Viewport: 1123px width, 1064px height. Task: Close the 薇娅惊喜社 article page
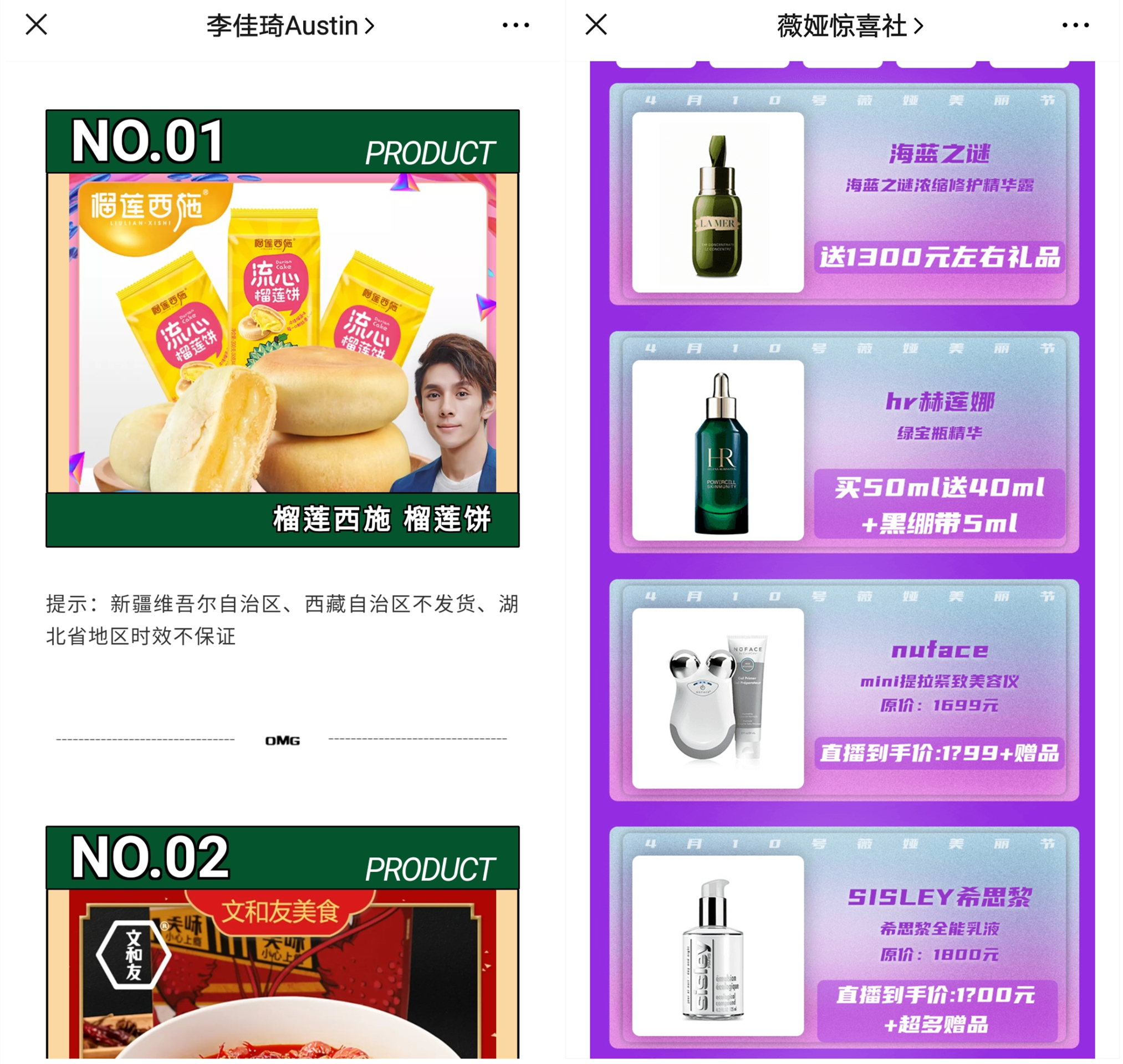click(x=596, y=25)
